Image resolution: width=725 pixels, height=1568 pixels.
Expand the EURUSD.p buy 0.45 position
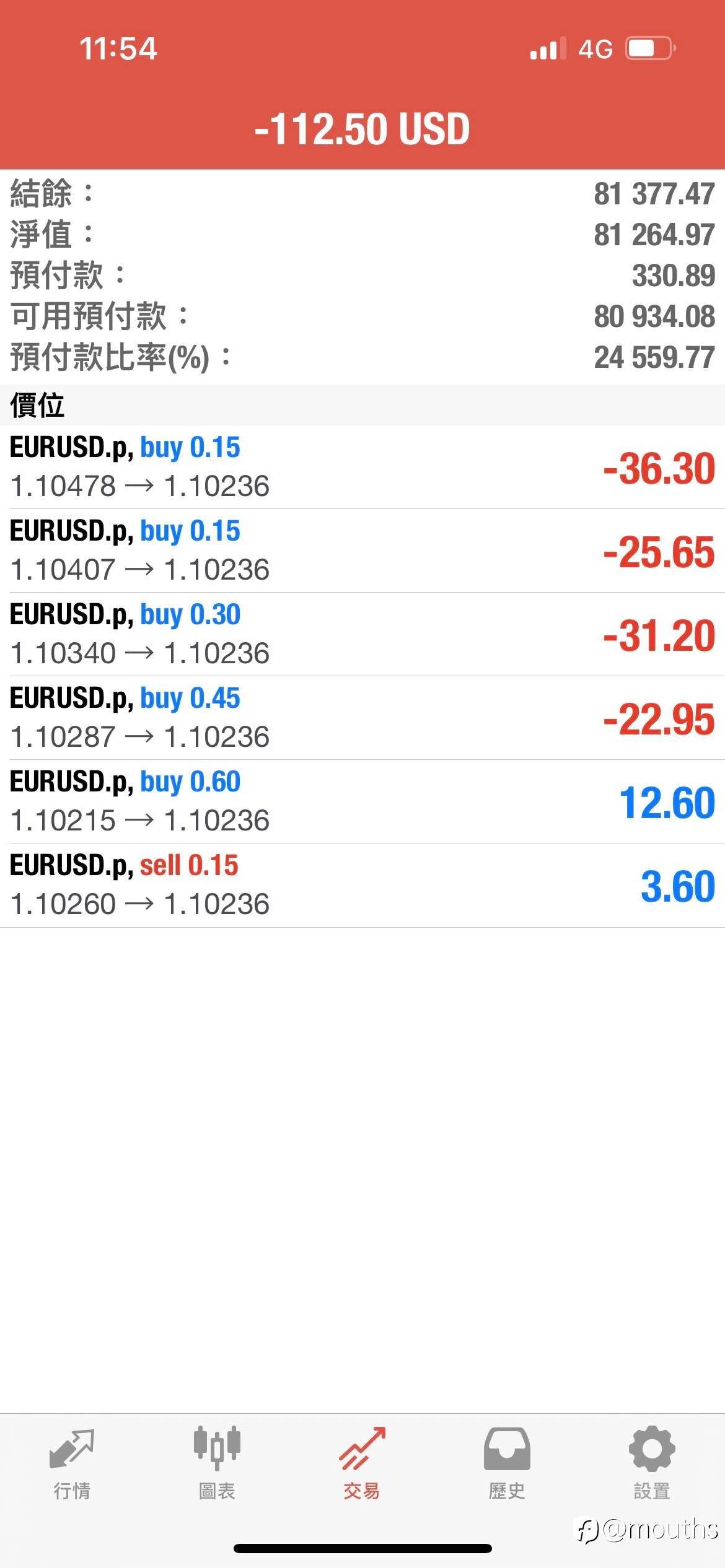pos(362,718)
